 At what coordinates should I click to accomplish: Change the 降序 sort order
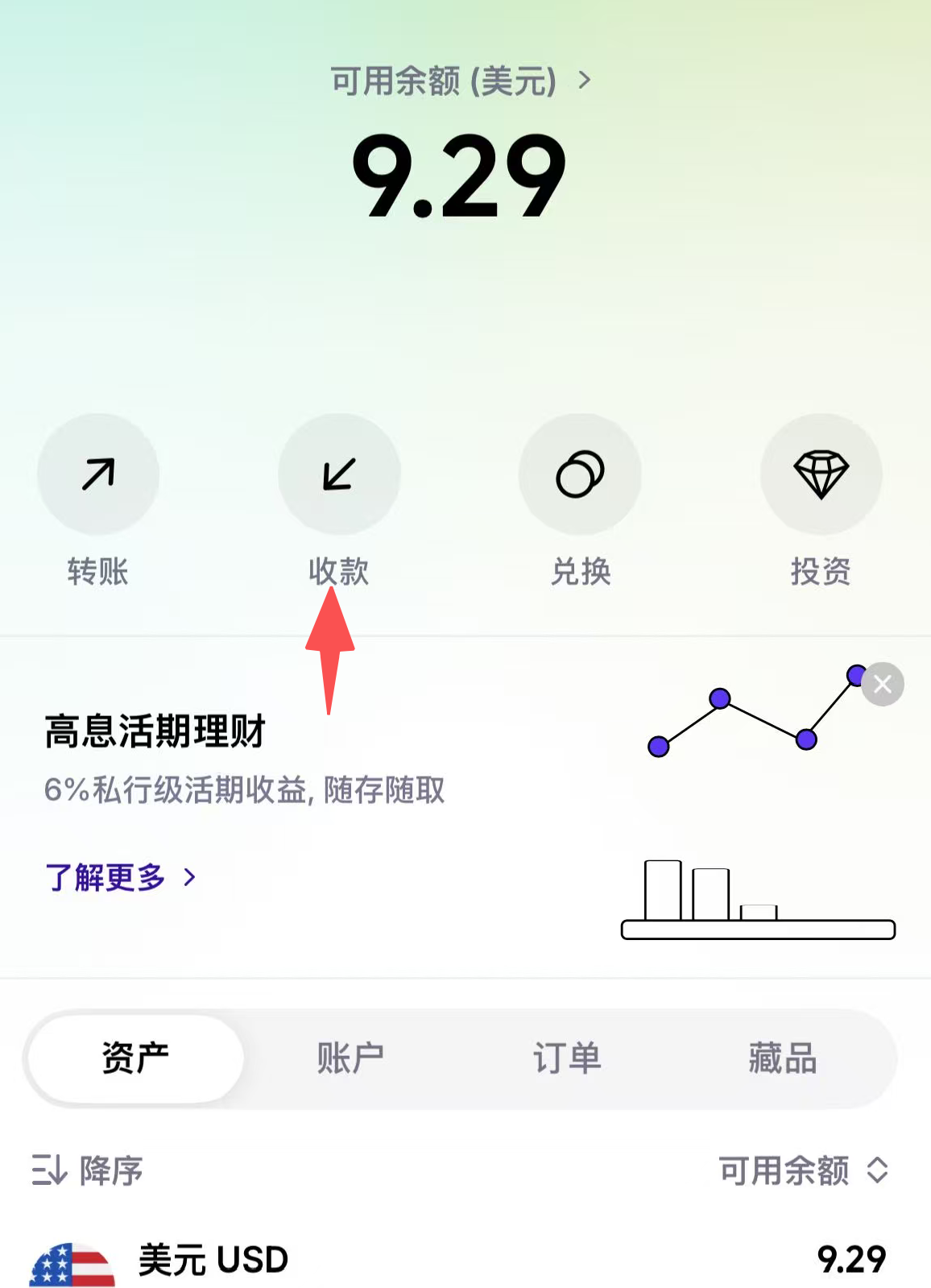point(87,1170)
